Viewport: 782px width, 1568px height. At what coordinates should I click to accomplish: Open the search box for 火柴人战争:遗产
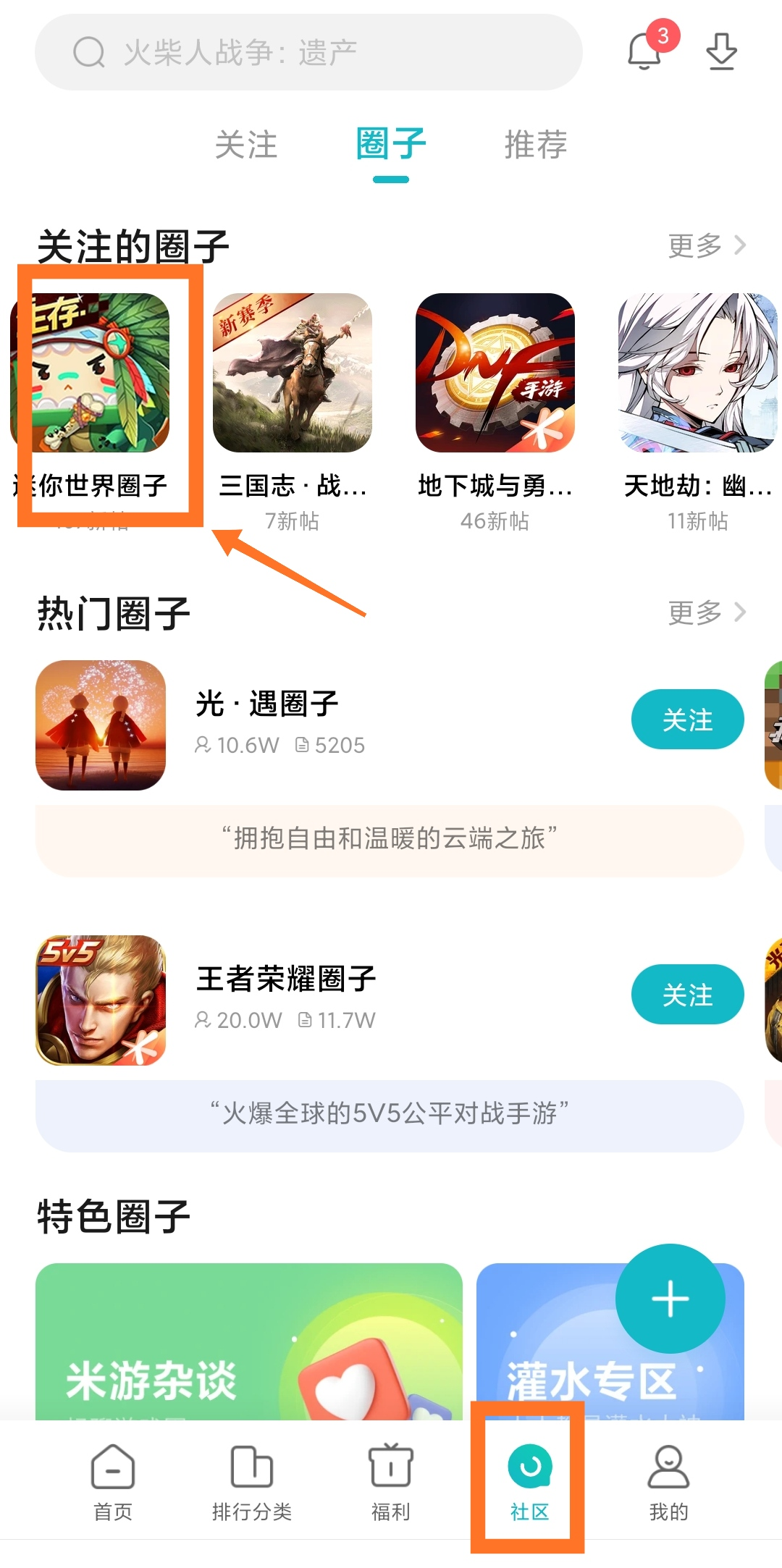pyautogui.click(x=308, y=52)
